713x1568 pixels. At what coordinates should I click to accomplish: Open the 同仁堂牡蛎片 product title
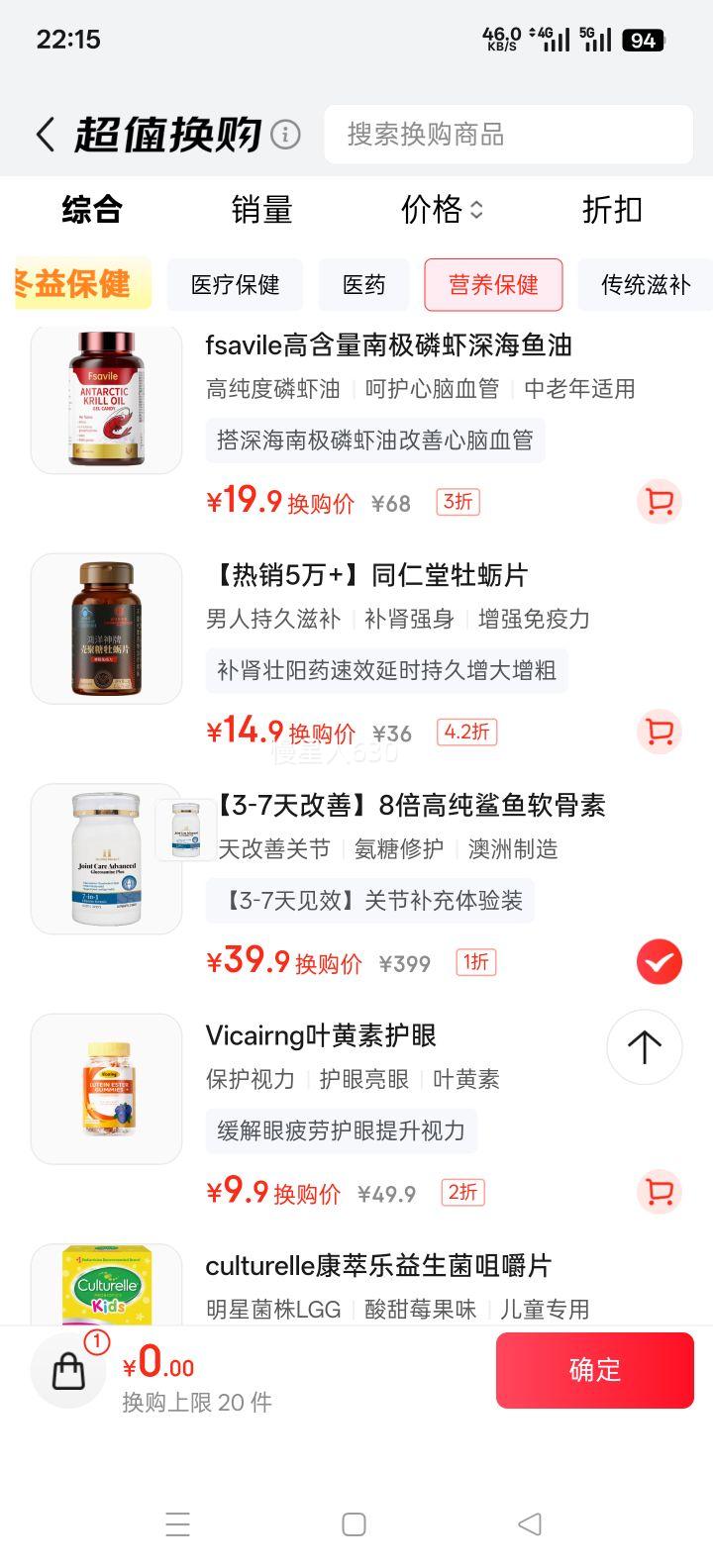[x=368, y=573]
